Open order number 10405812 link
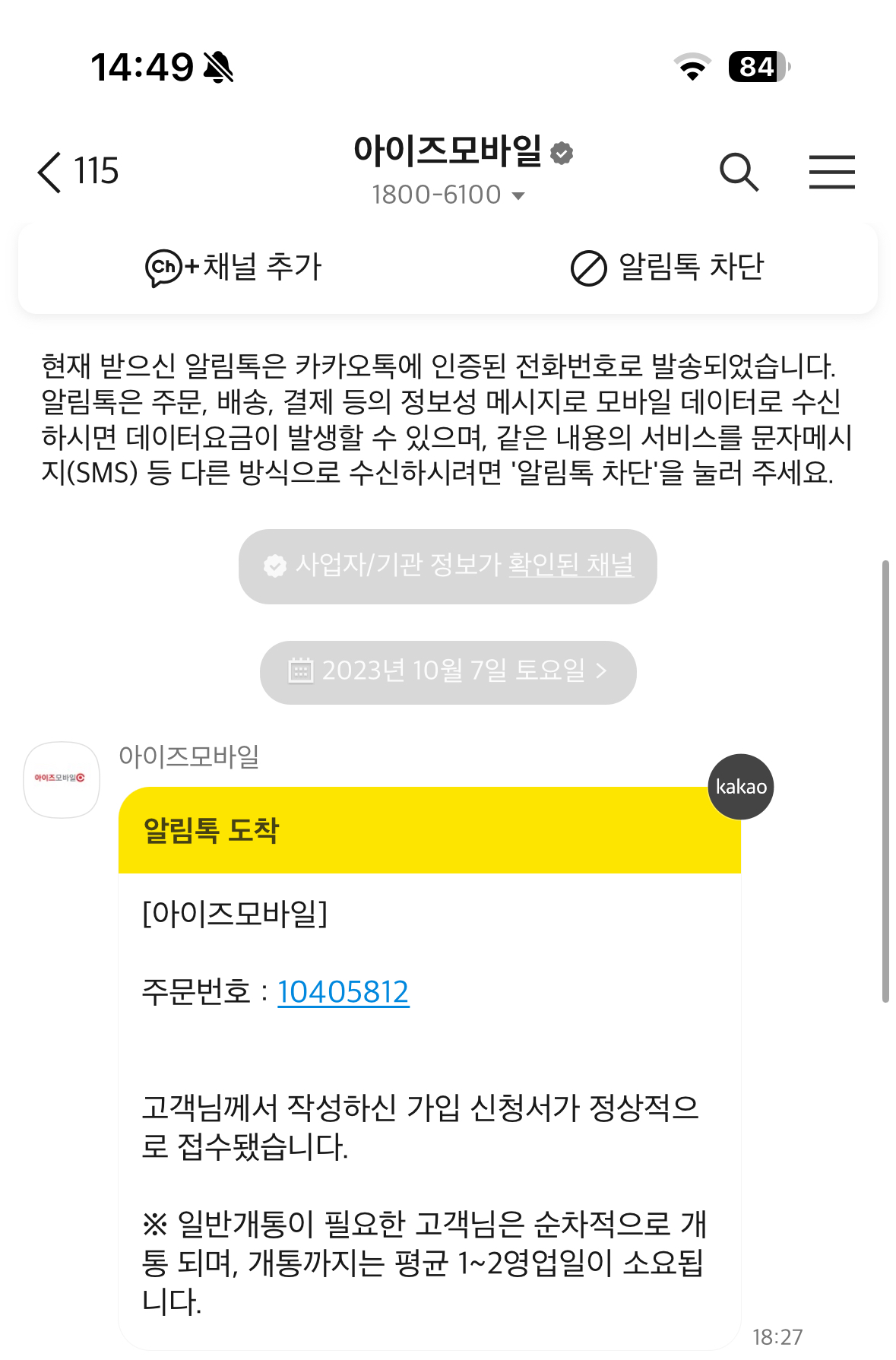896x1360 pixels. 343,992
